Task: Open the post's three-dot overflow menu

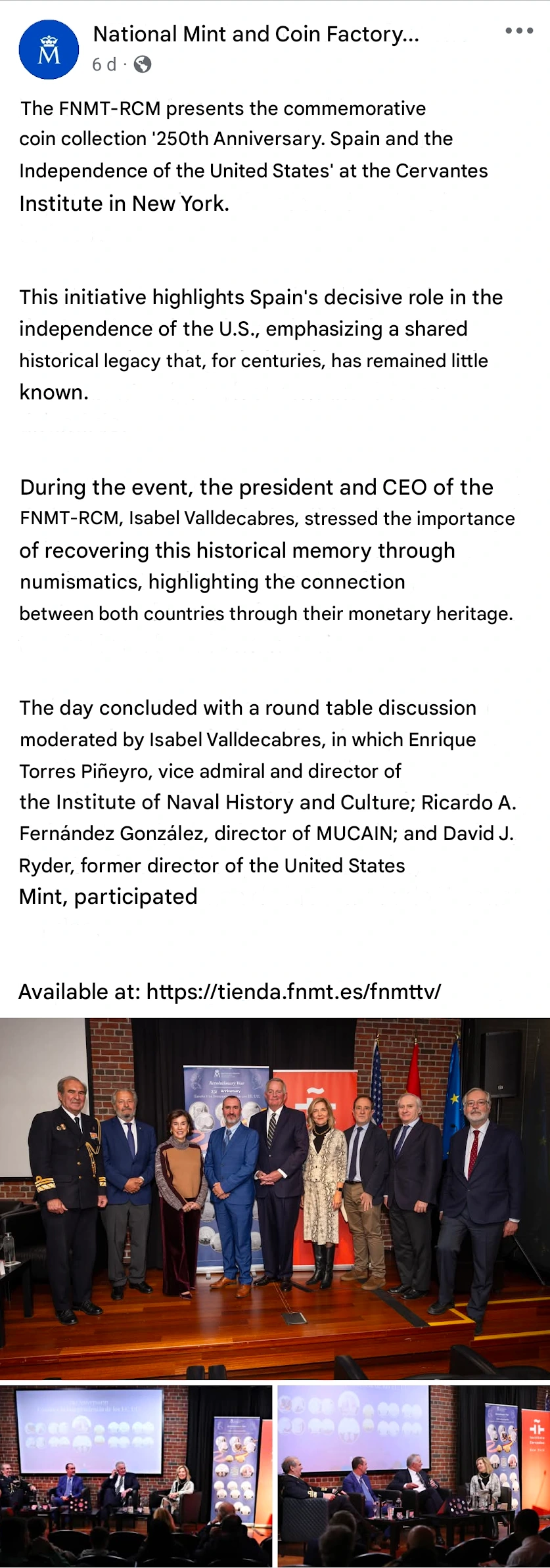Action: [x=519, y=31]
